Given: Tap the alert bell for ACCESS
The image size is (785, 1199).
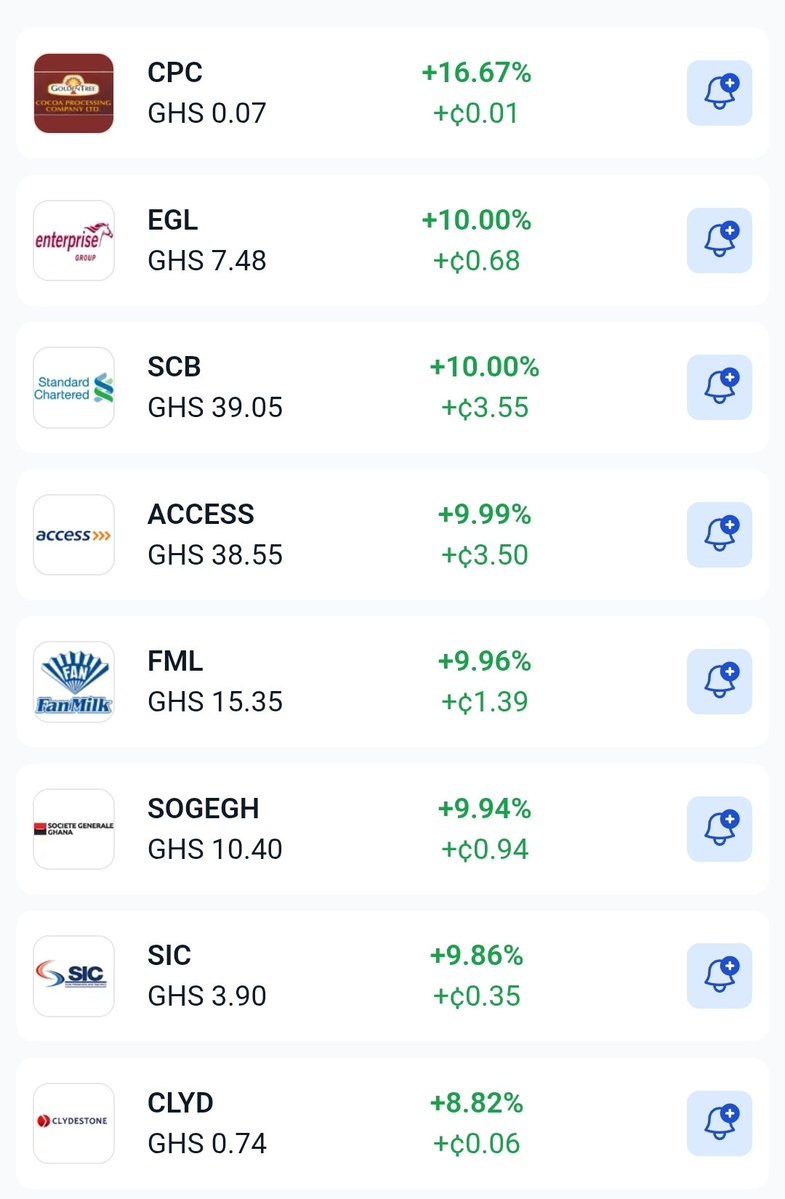Looking at the screenshot, I should click(719, 534).
